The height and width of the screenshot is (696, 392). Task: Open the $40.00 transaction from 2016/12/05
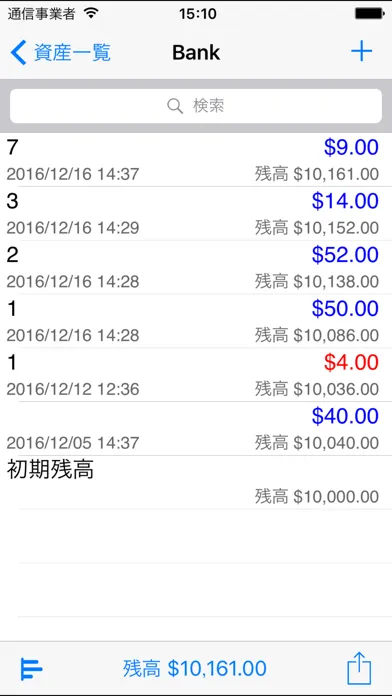[x=196, y=428]
